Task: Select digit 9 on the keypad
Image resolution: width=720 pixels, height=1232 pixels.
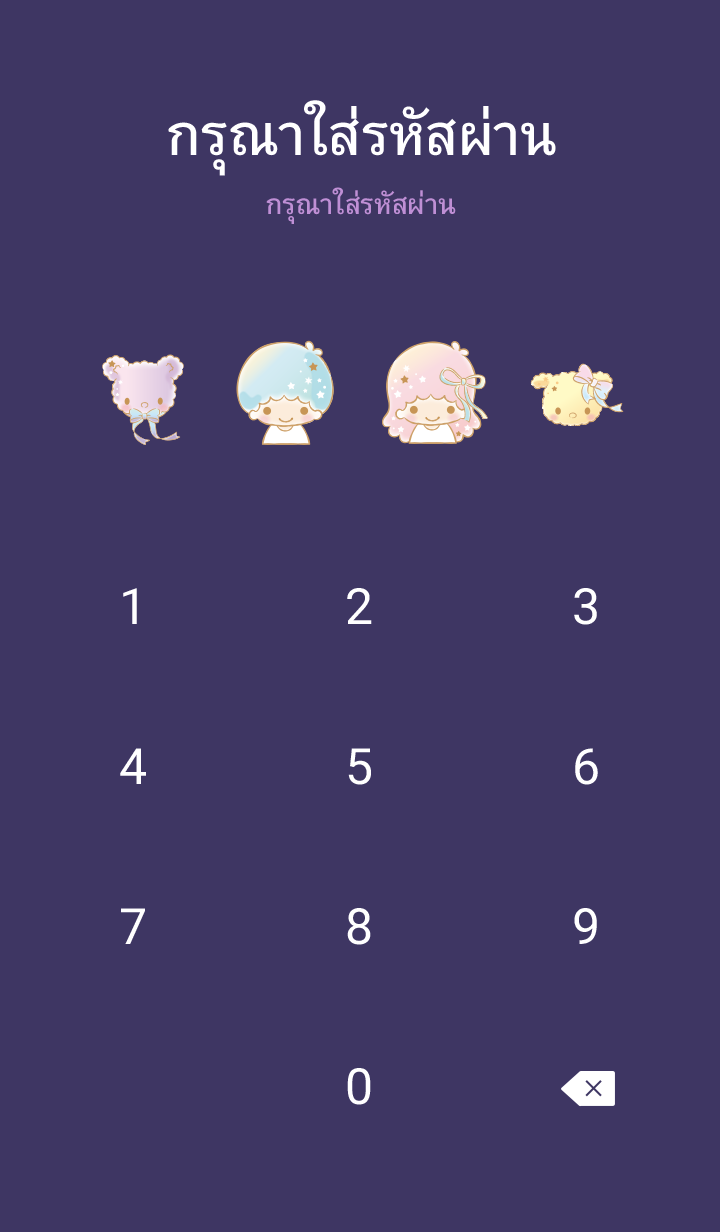Action: pyautogui.click(x=586, y=927)
